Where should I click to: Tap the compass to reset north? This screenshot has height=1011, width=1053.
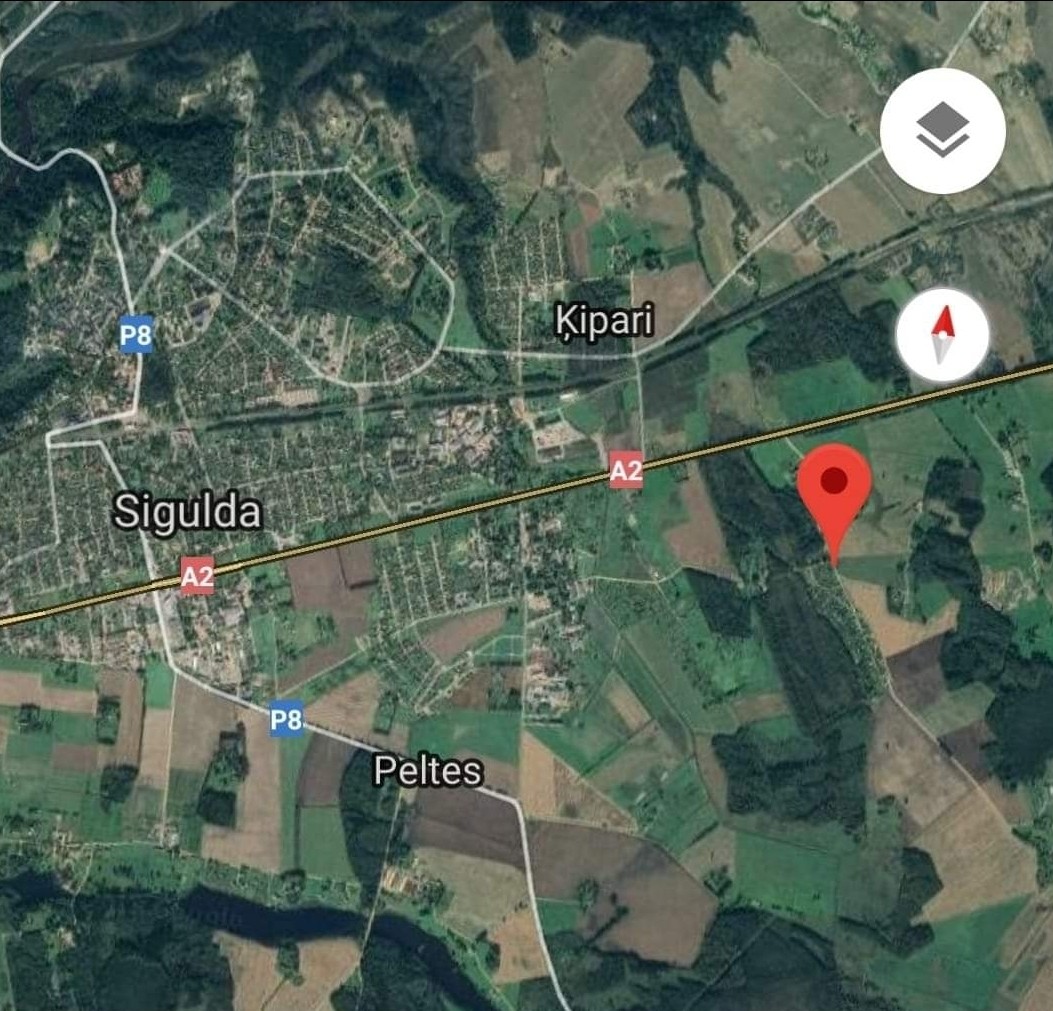[942, 334]
